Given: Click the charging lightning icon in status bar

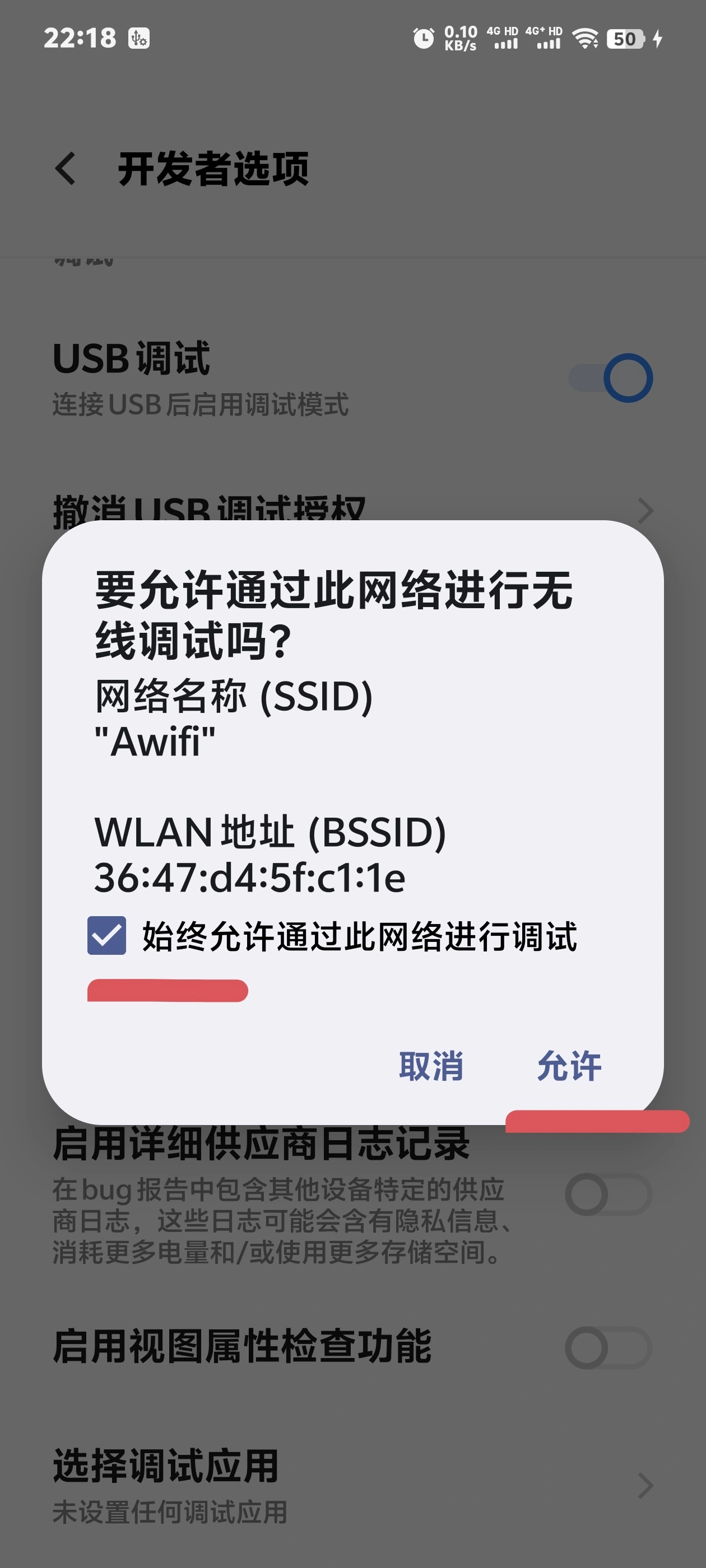Looking at the screenshot, I should click(658, 38).
